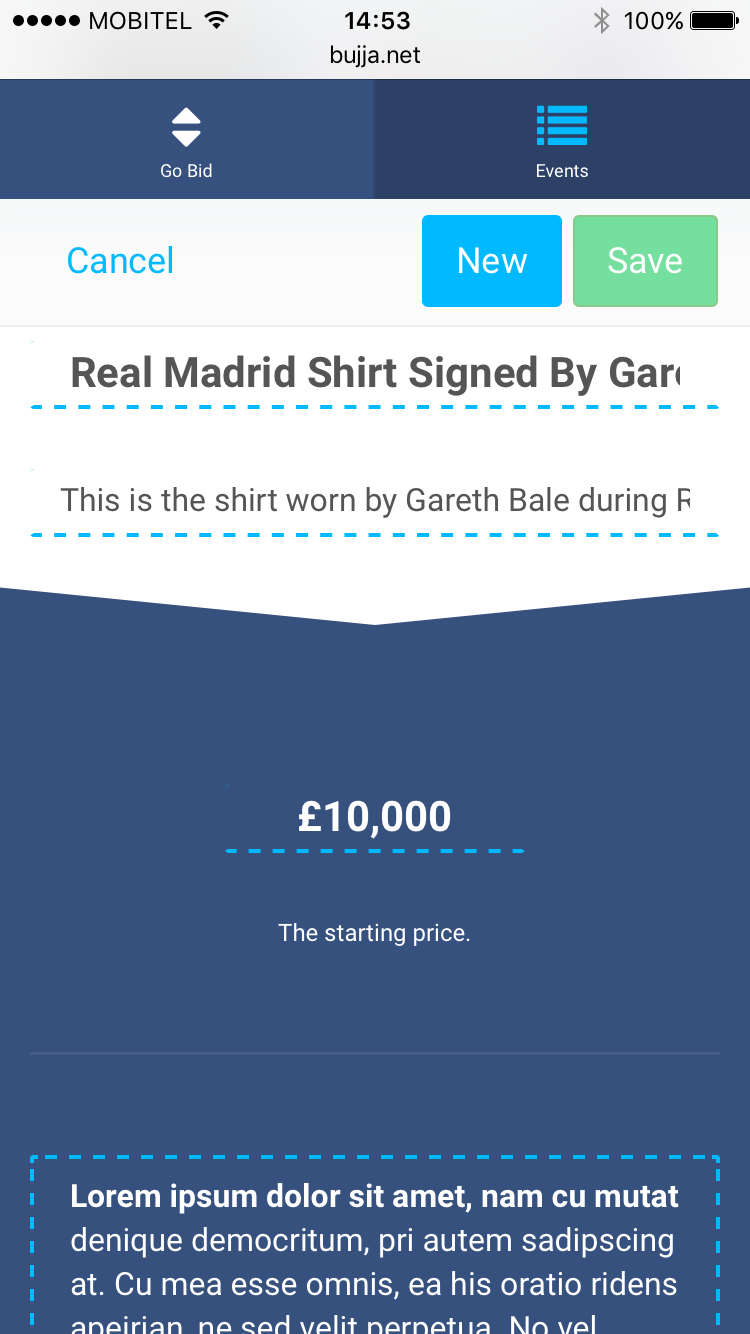Cancel editing this item
The height and width of the screenshot is (1334, 750).
click(120, 261)
